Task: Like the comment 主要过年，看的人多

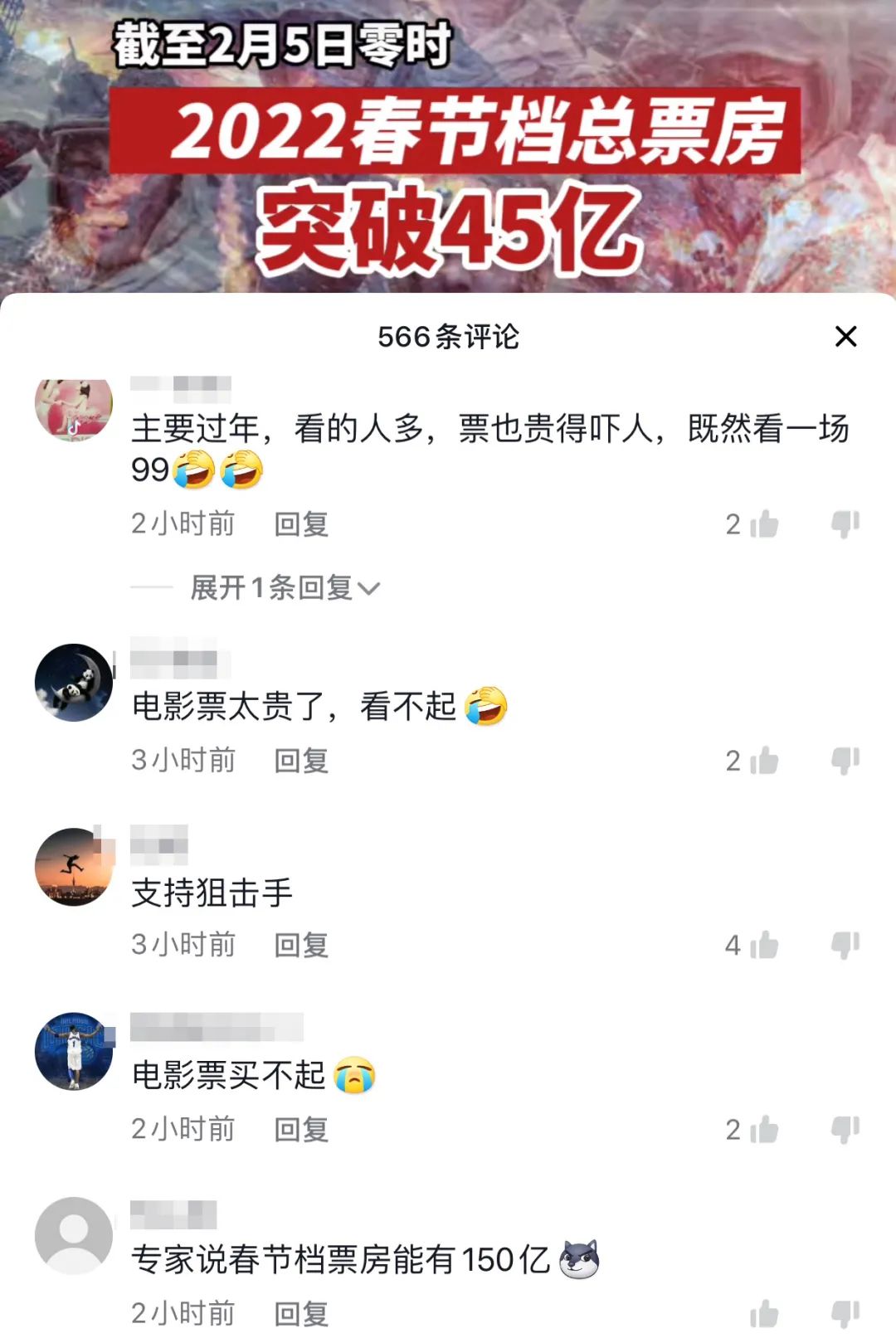Action: click(x=763, y=524)
